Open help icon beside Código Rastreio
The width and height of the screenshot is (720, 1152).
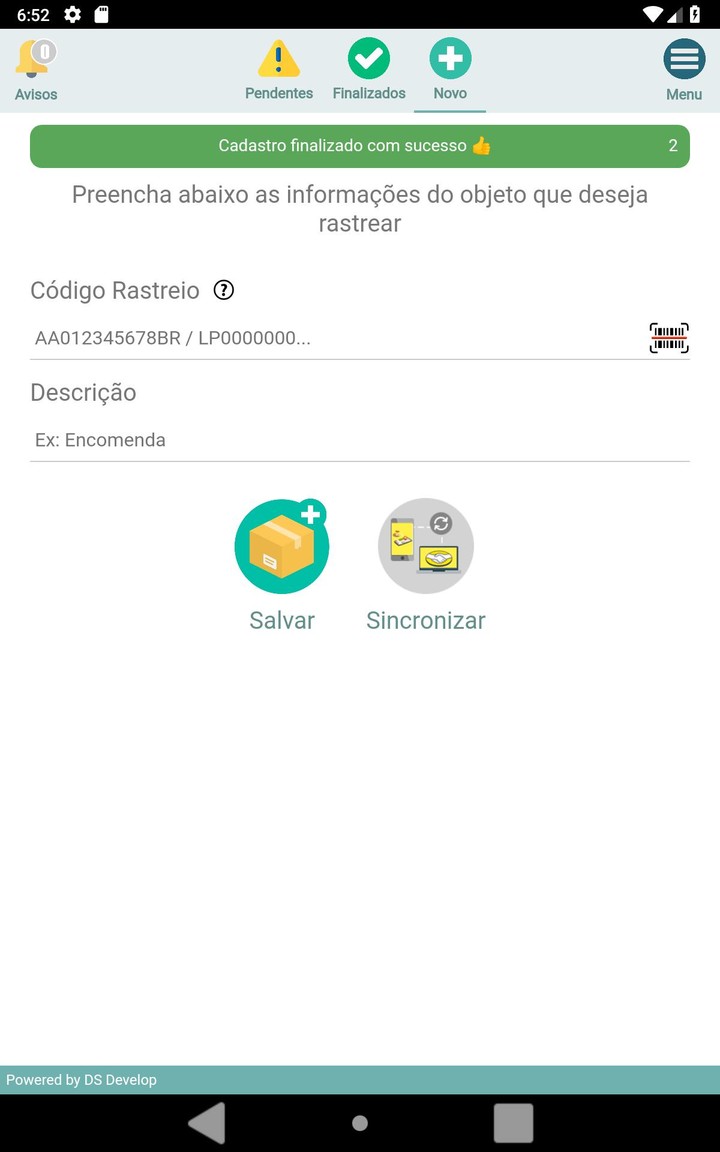224,291
